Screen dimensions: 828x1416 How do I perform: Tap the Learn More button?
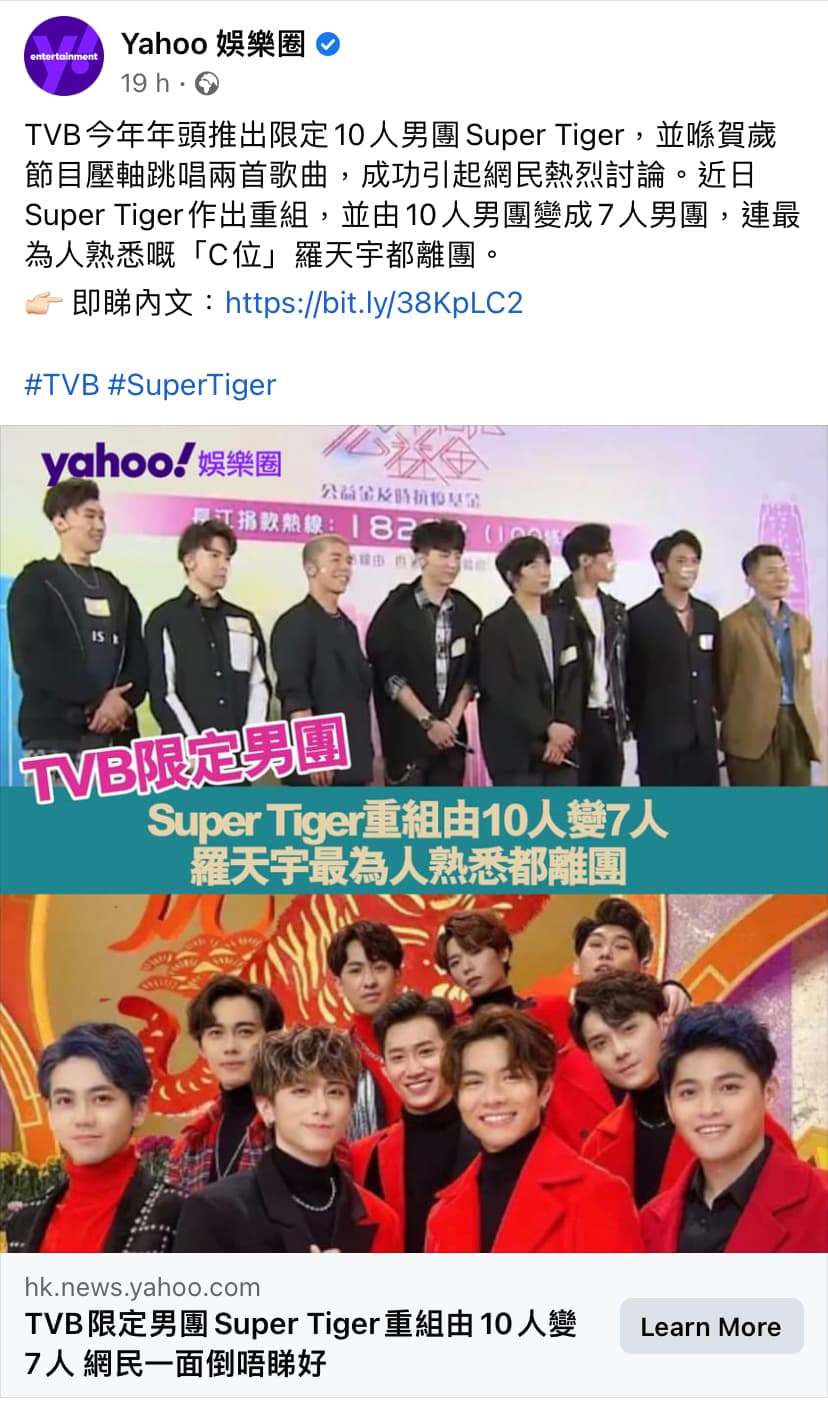711,1326
